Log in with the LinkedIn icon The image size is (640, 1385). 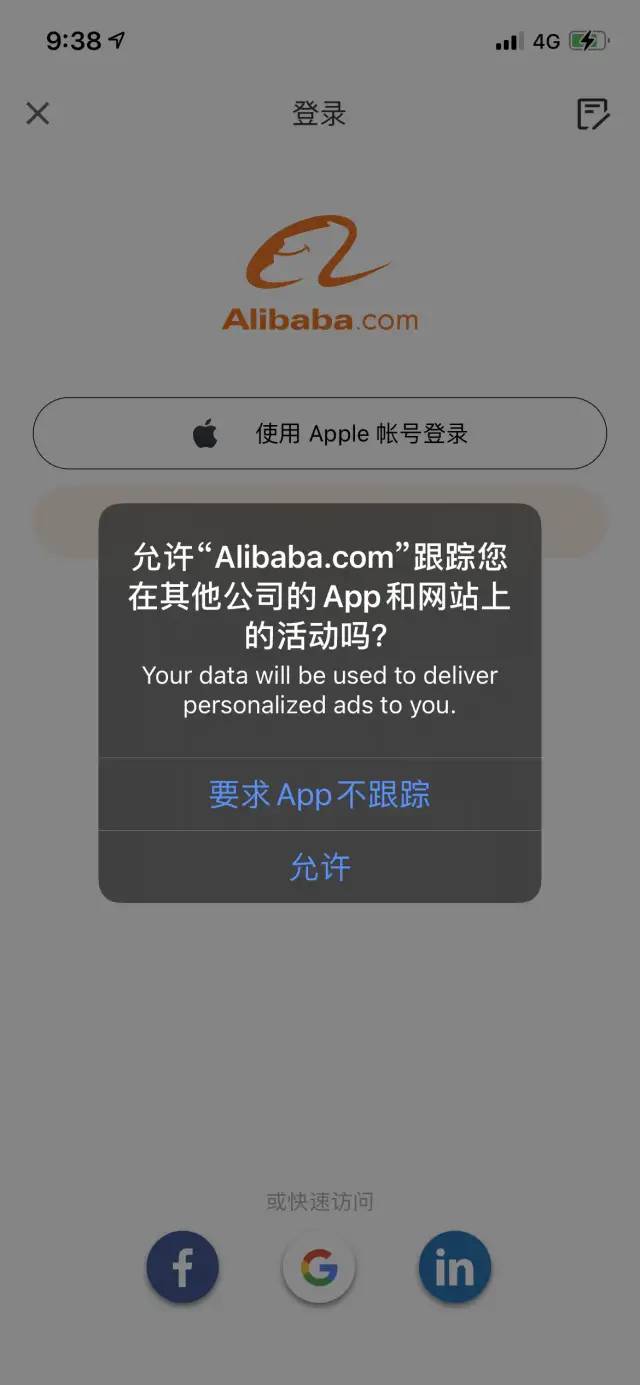(x=455, y=1267)
